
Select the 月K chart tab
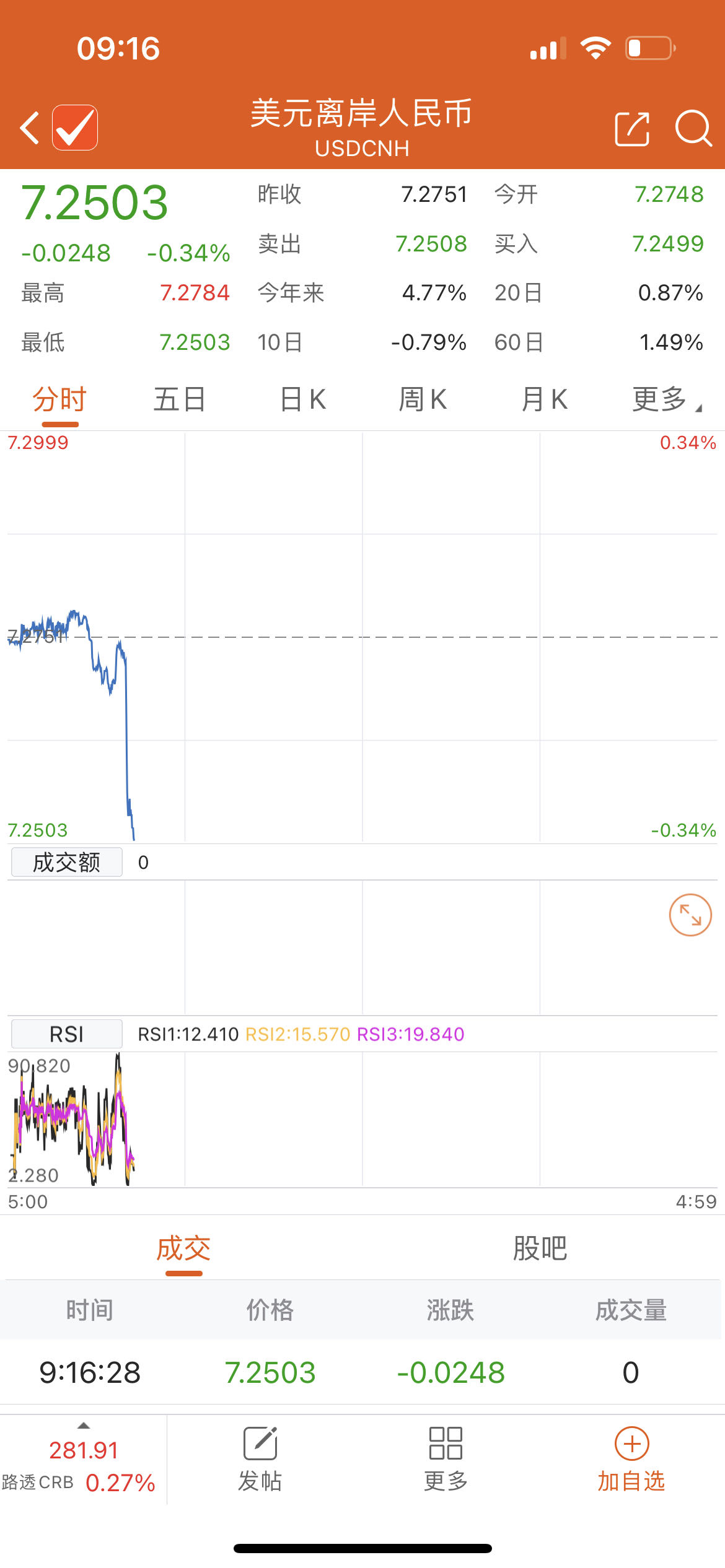point(544,399)
